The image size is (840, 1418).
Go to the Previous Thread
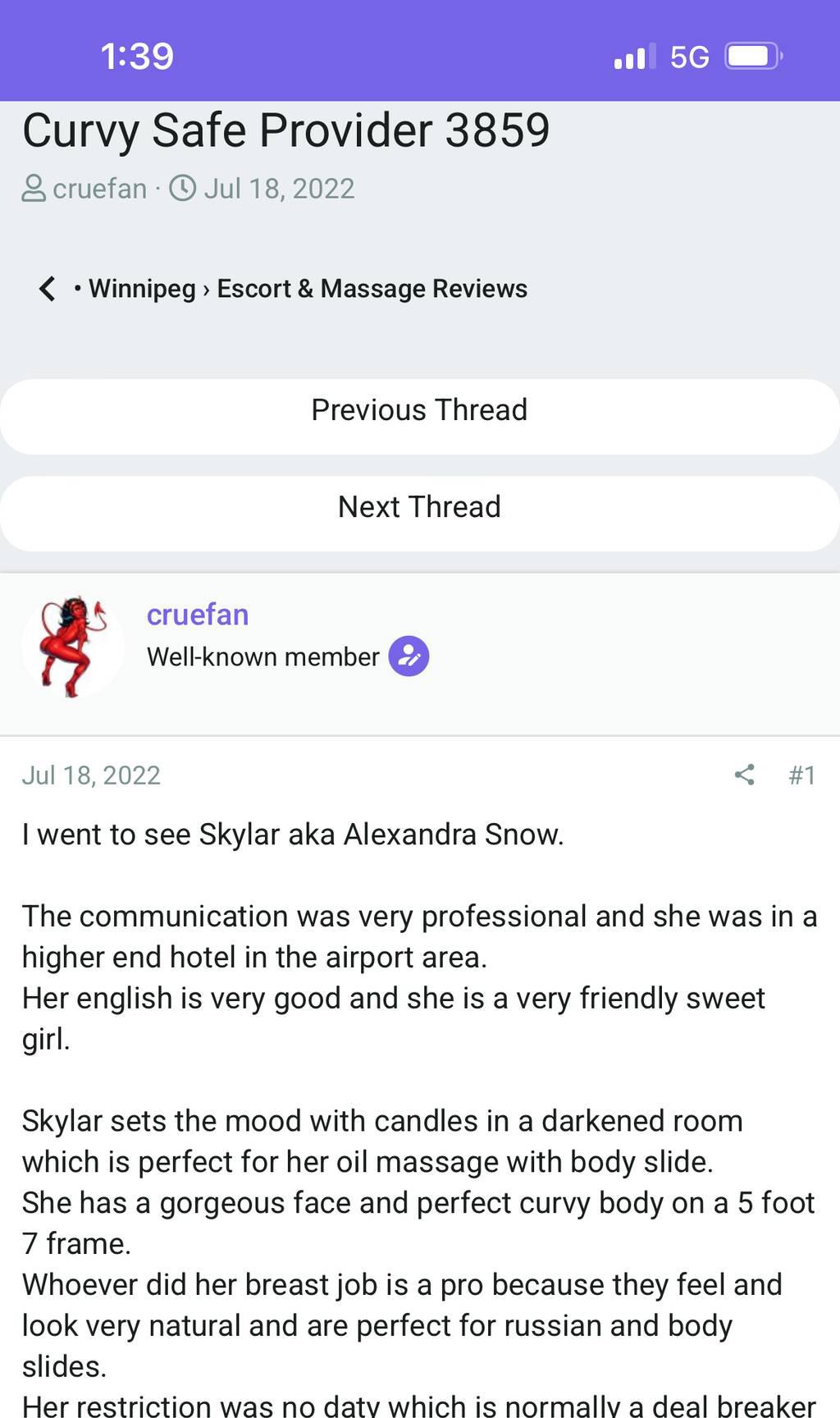point(419,410)
